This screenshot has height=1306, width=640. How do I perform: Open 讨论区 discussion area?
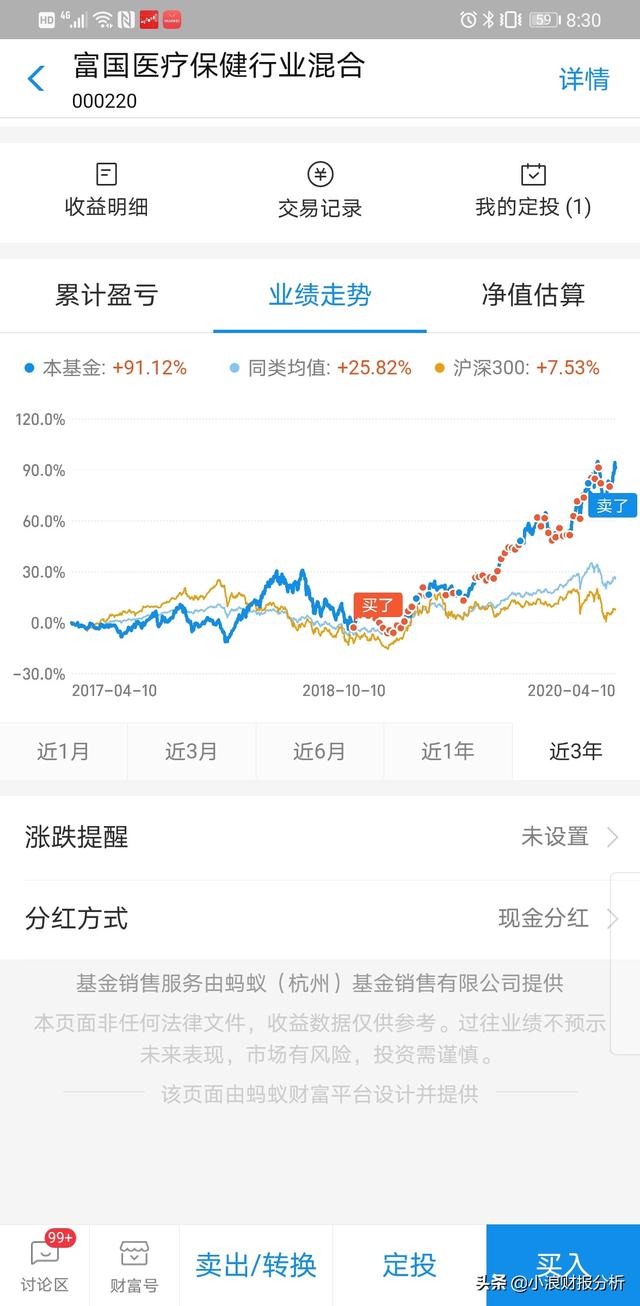pos(43,1265)
